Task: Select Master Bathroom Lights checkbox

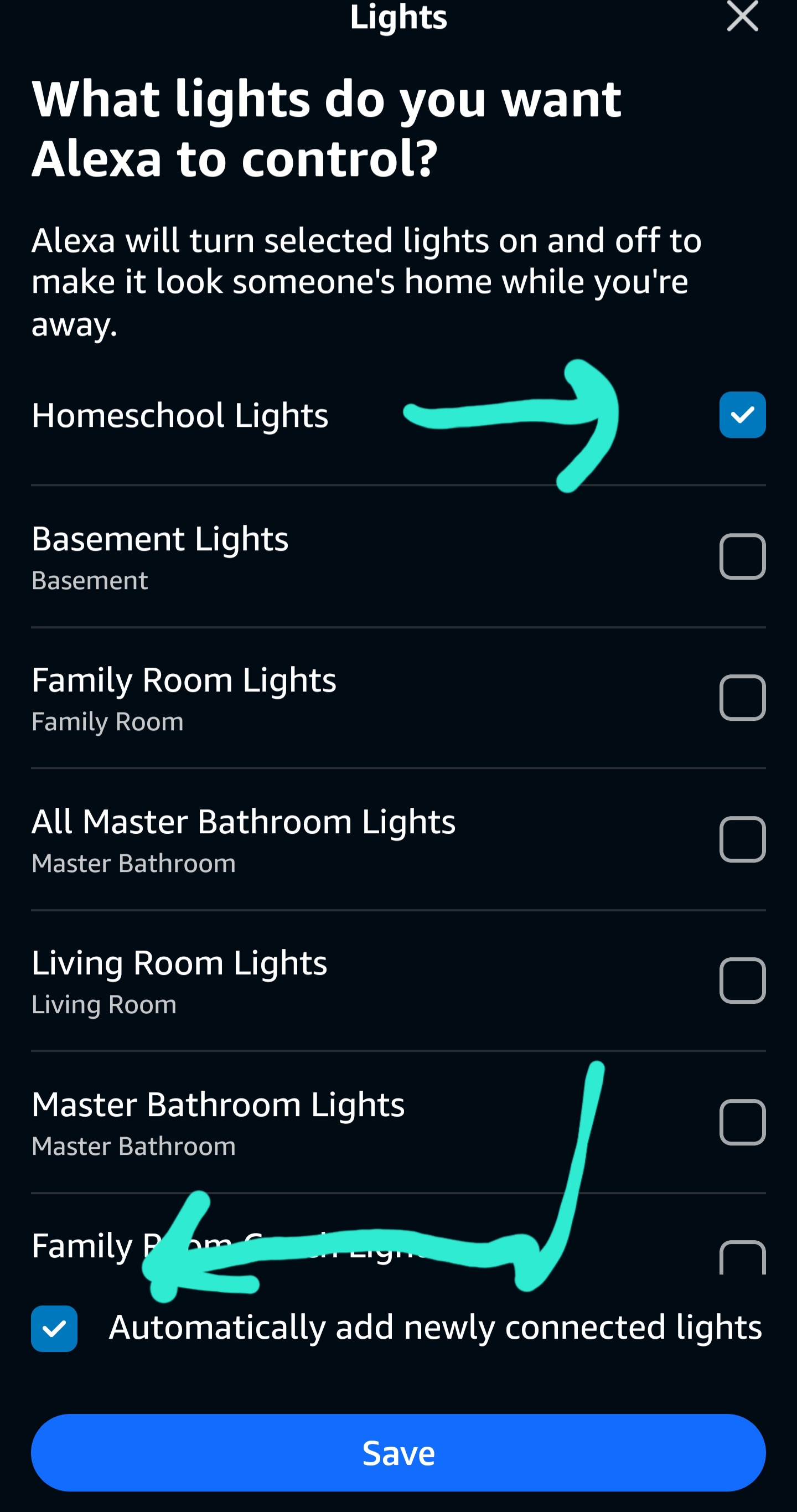Action: click(742, 1122)
